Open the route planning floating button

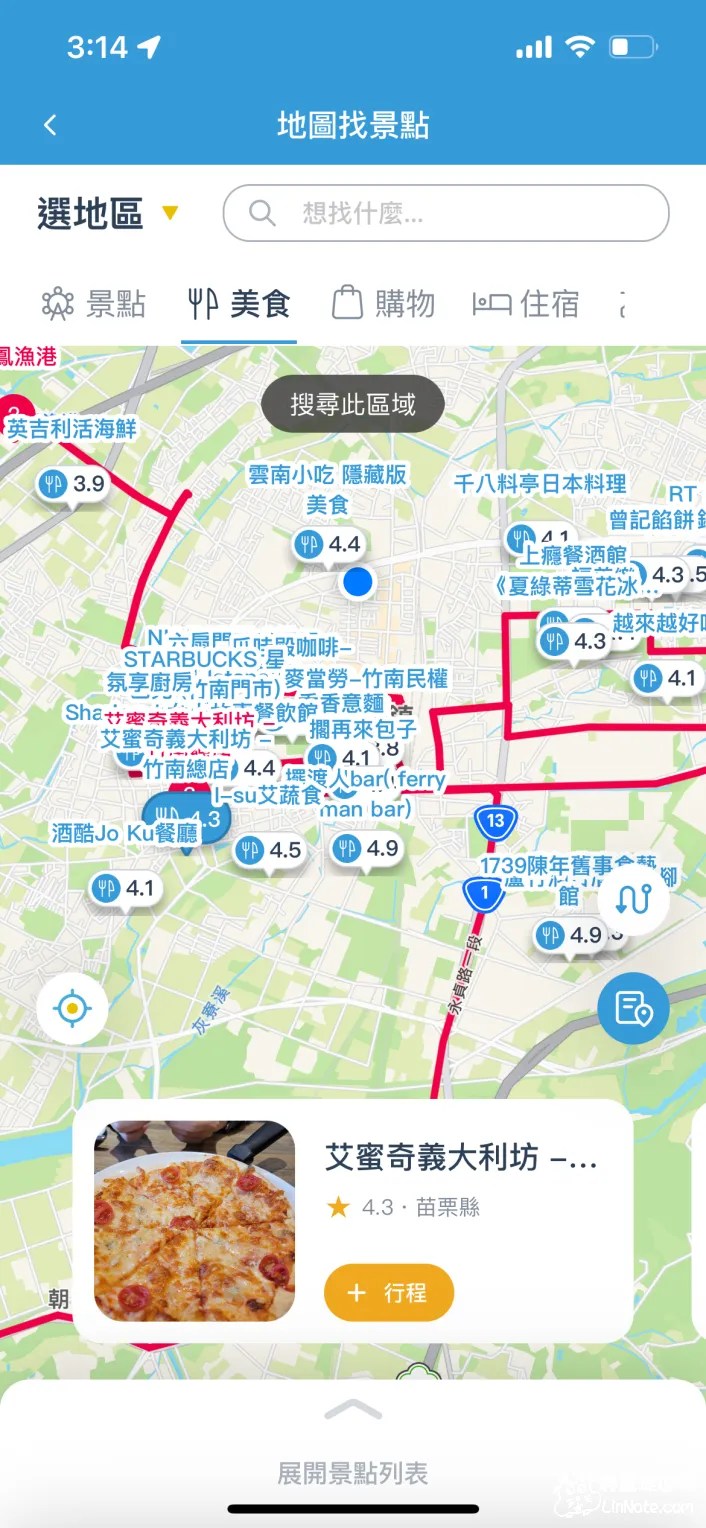(x=633, y=900)
